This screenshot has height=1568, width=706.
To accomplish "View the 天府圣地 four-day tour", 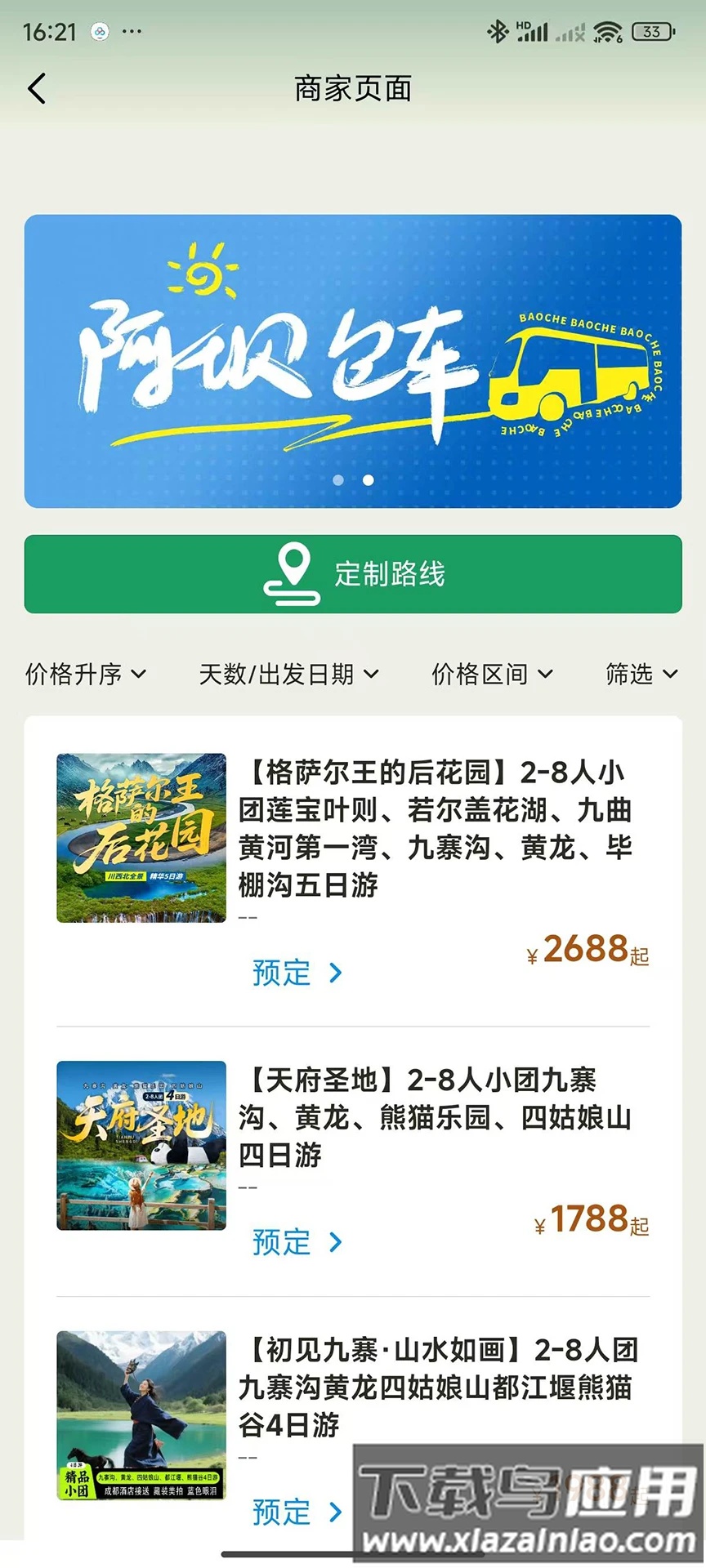I will click(435, 1117).
